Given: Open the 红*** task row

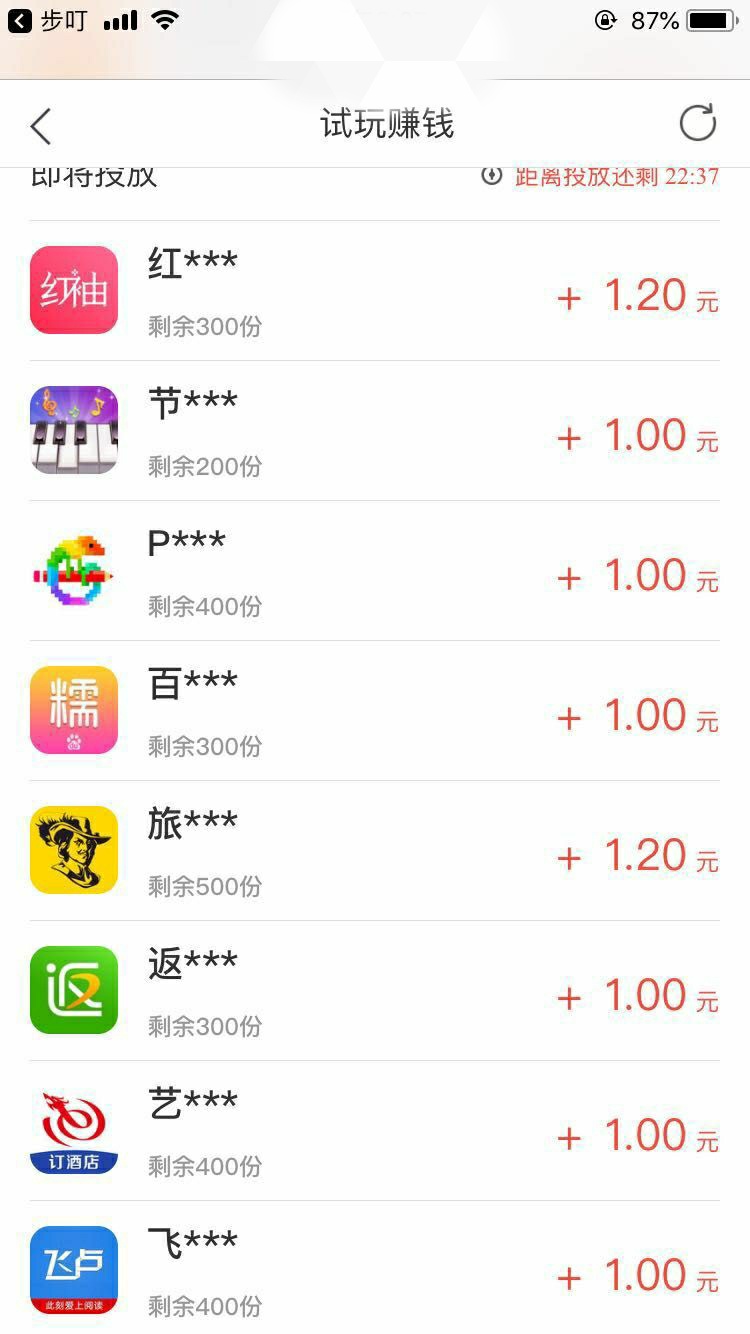Looking at the screenshot, I should pyautogui.click(x=375, y=291).
